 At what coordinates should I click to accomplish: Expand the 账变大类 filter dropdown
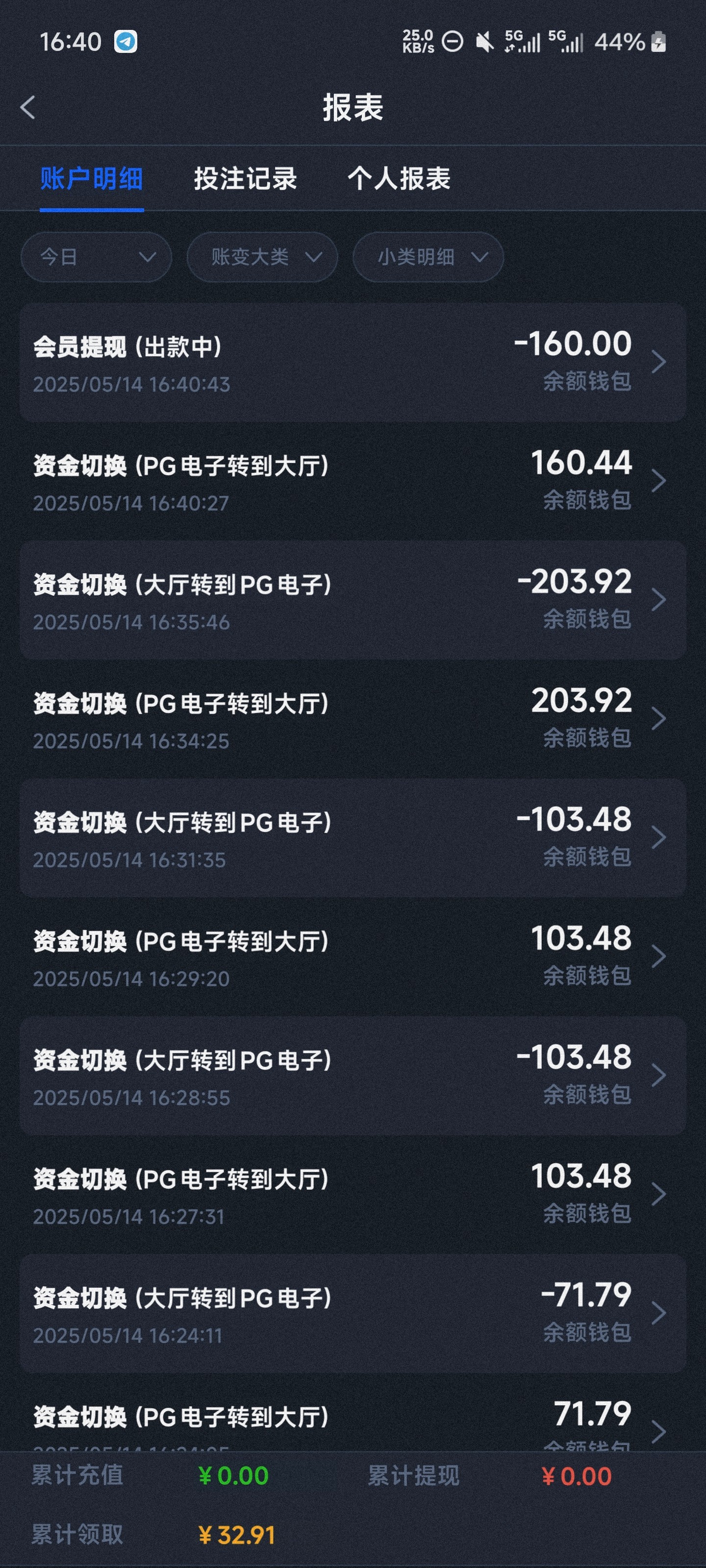coord(262,257)
